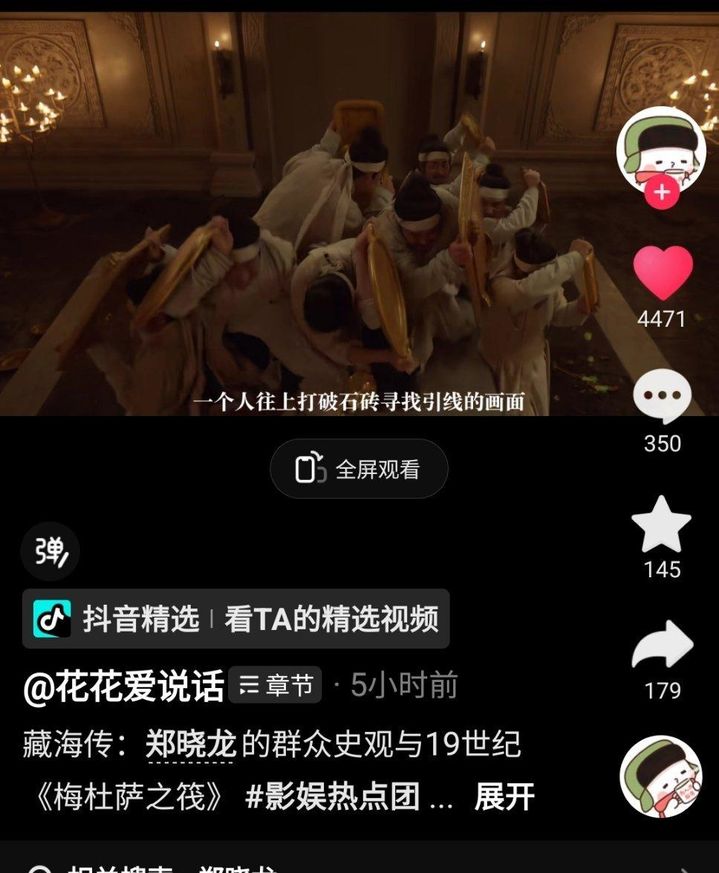Image resolution: width=719 pixels, height=873 pixels.
Task: Add video to favorites with star icon
Action: pyautogui.click(x=662, y=525)
